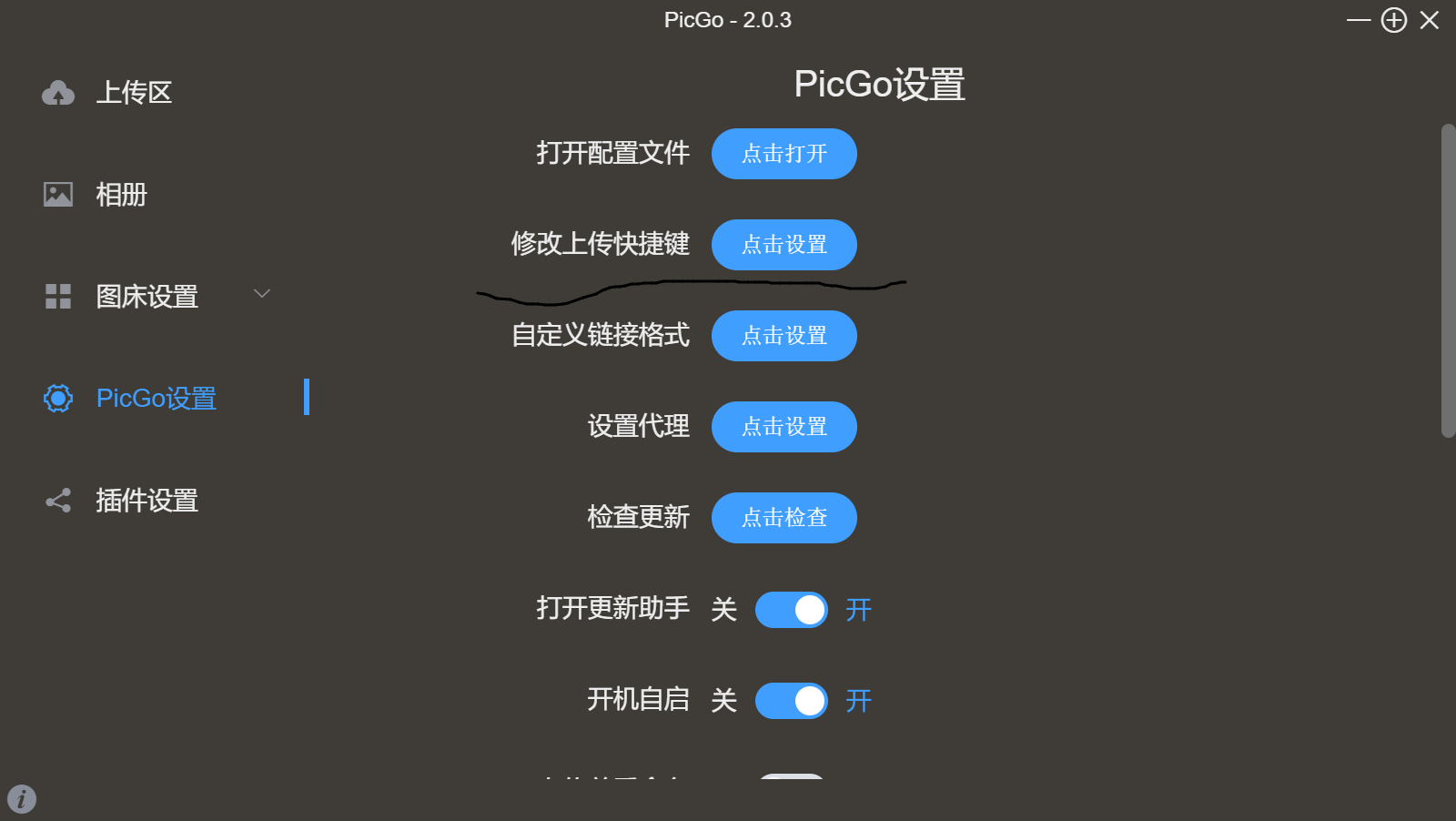Switch to the 相册 album section

[x=121, y=195]
